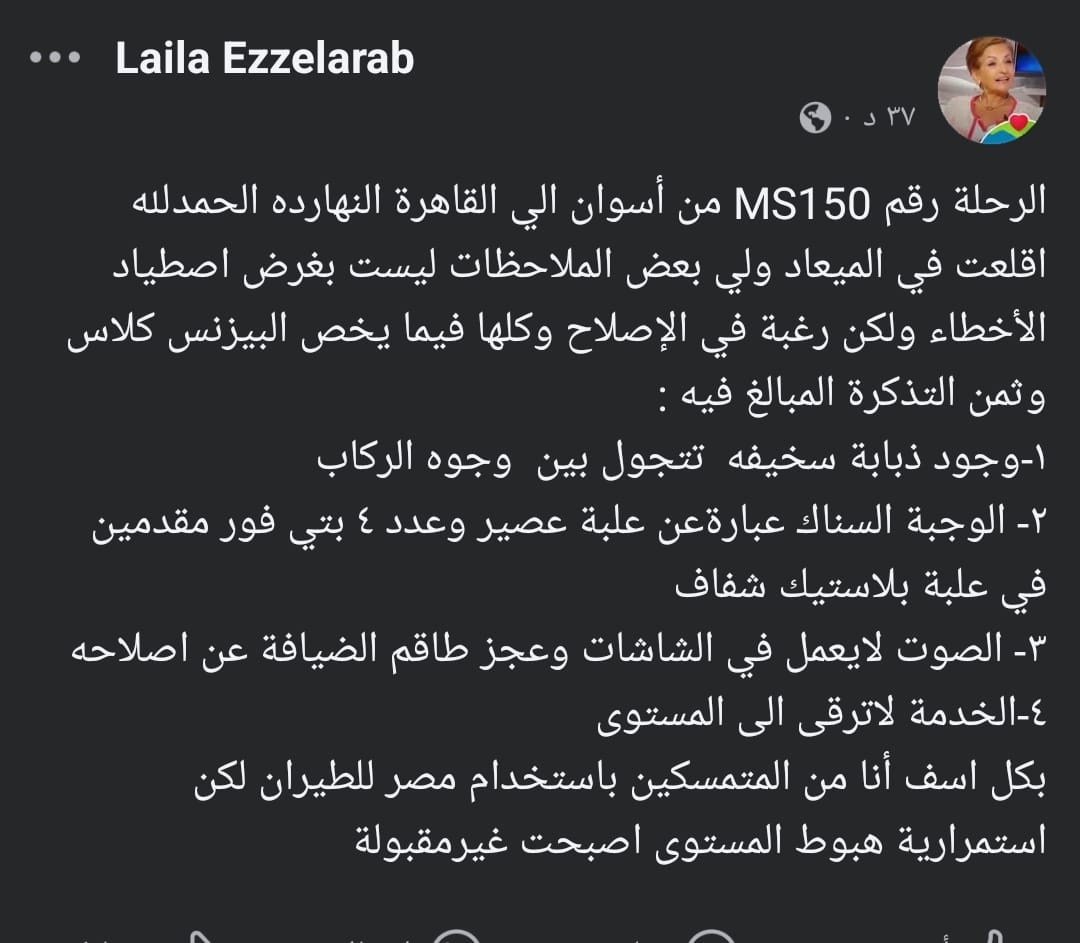Screen dimensions: 1080x943
Task: Tap Laila Ezzelarab's profile picture
Action: click(991, 92)
